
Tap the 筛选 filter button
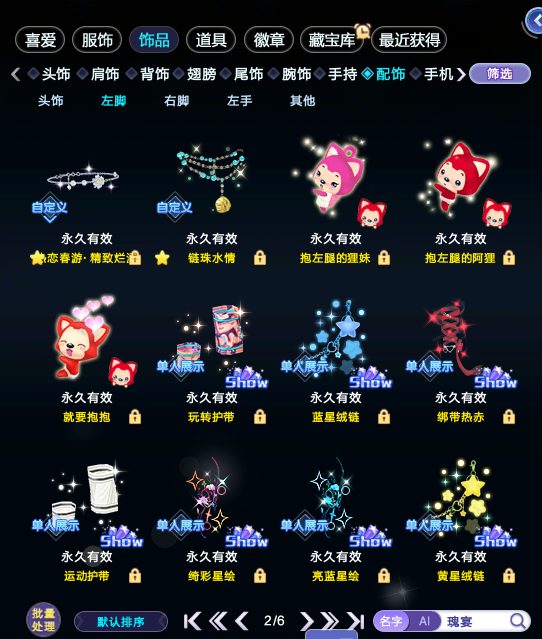tap(500, 74)
